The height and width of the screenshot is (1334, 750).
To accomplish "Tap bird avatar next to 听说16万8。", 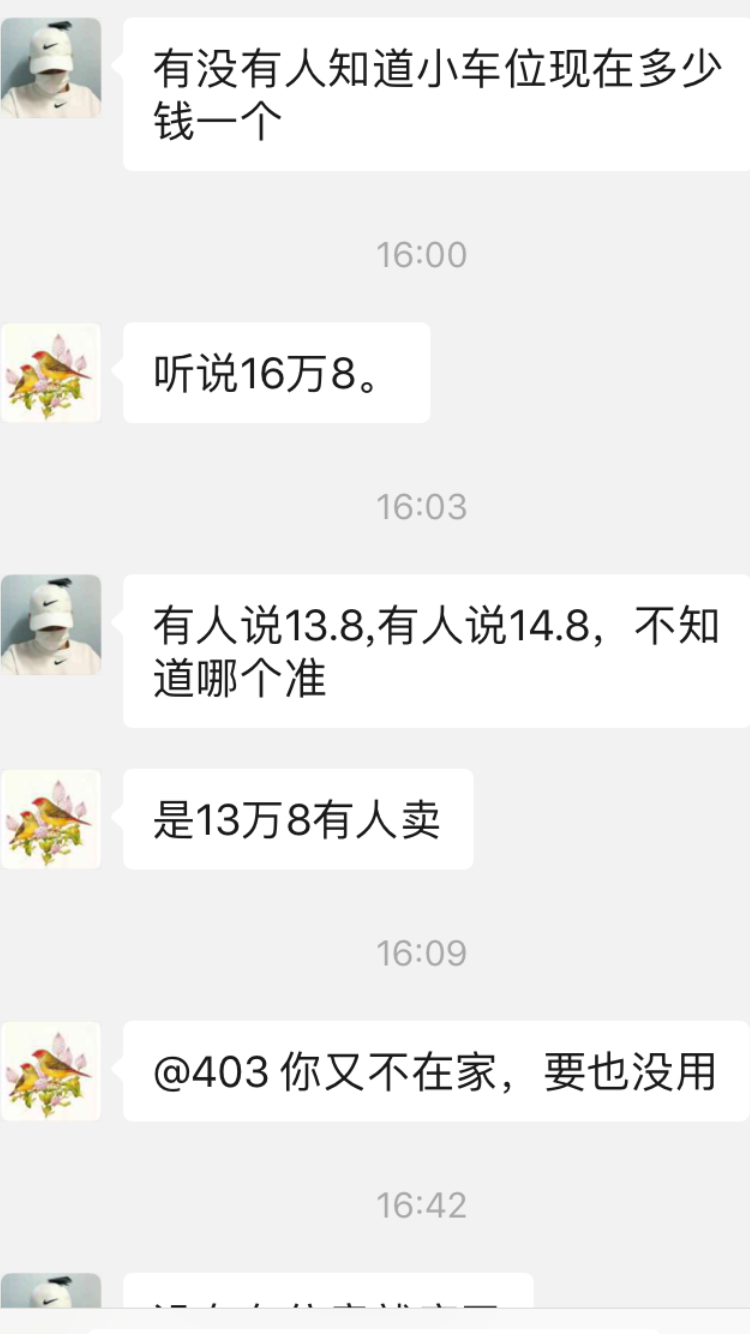I will 50,372.
